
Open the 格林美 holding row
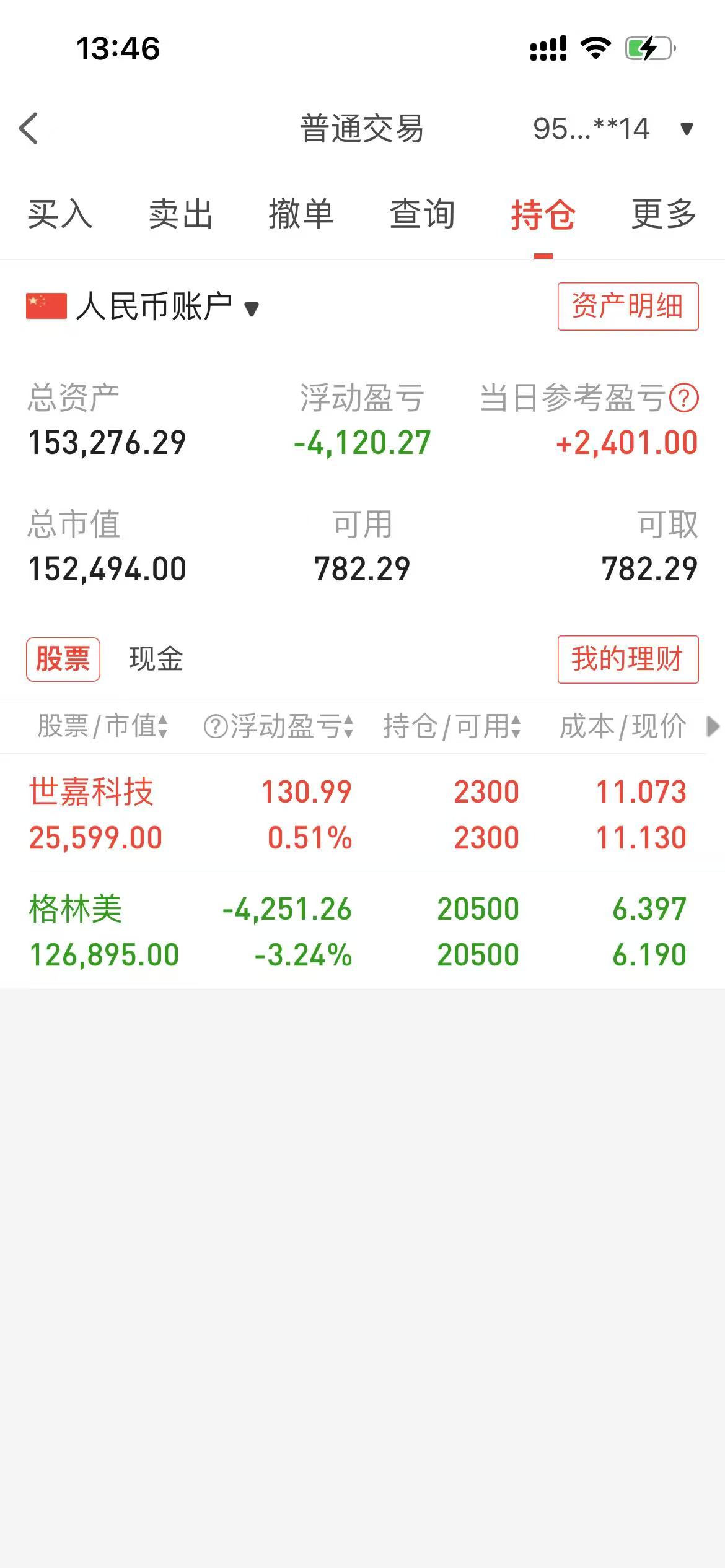click(x=362, y=931)
